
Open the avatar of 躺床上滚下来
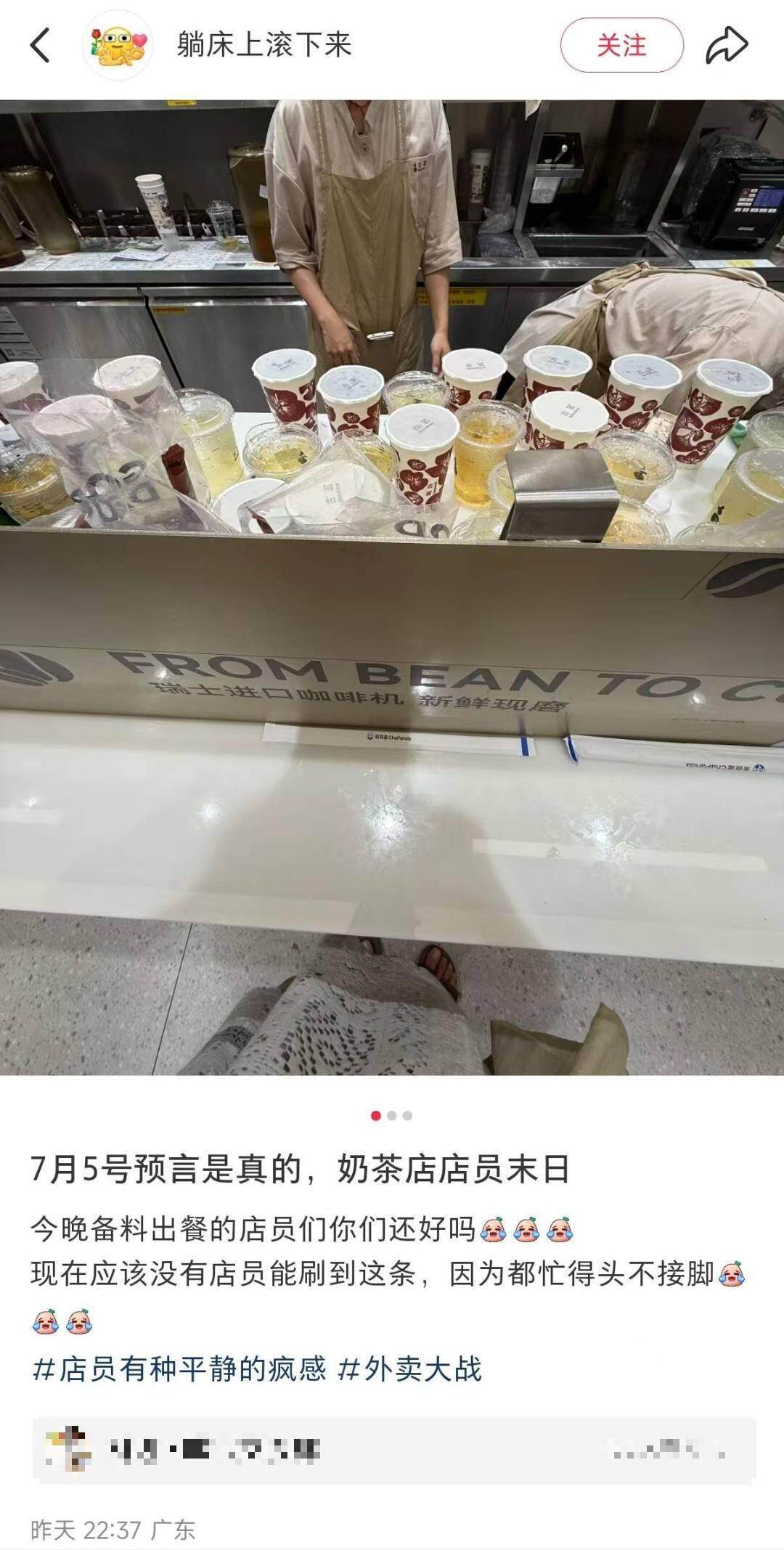click(x=118, y=45)
